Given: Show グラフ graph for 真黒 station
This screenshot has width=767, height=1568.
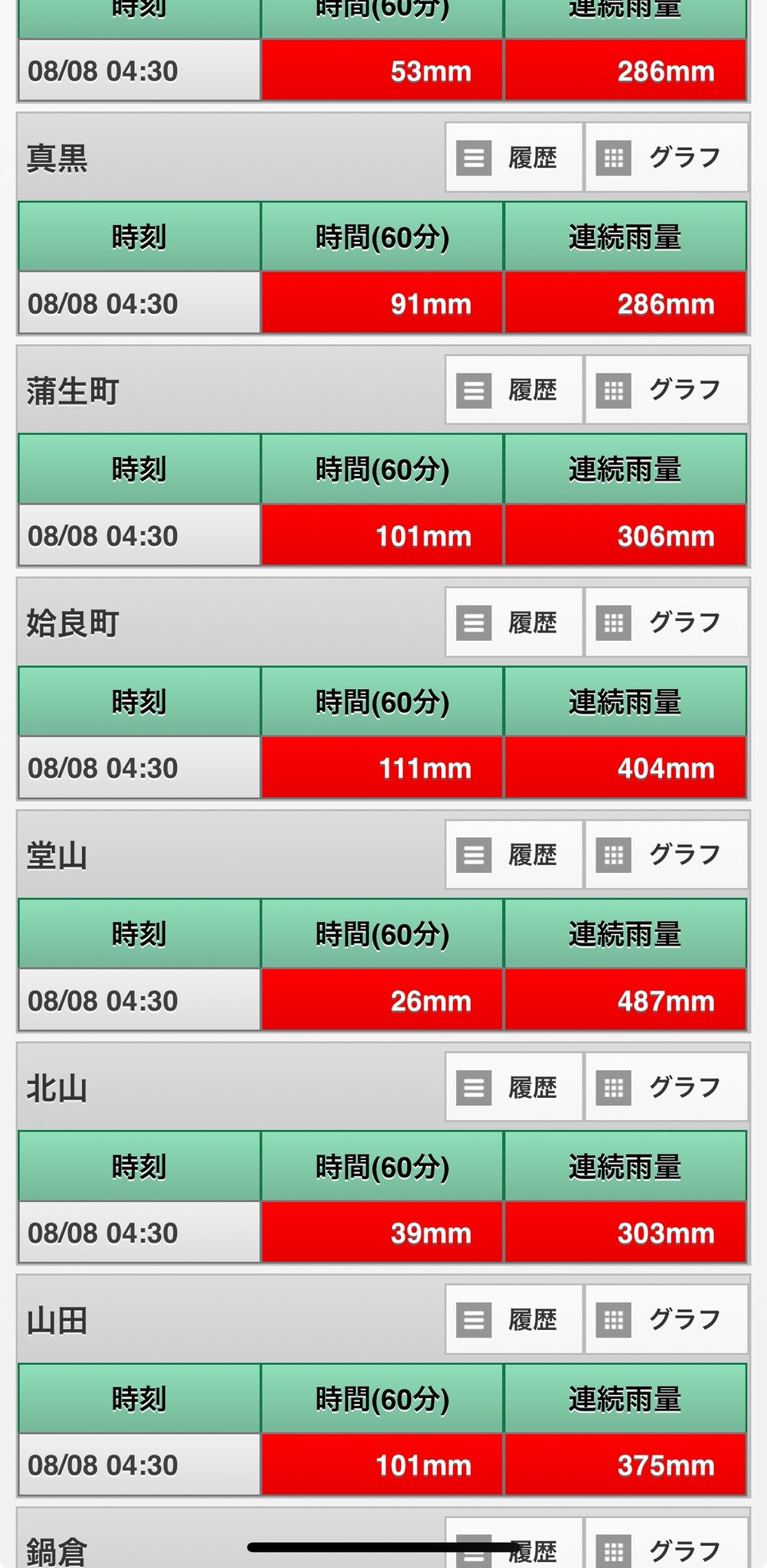Looking at the screenshot, I should [x=667, y=158].
